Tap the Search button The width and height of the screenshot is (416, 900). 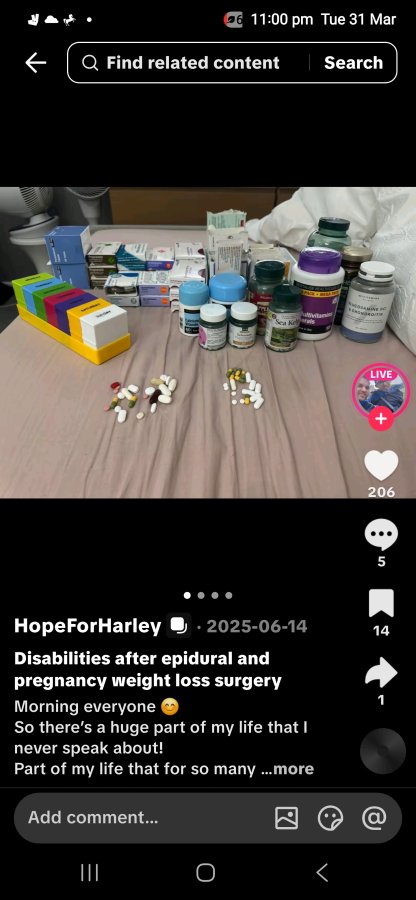[x=353, y=63]
